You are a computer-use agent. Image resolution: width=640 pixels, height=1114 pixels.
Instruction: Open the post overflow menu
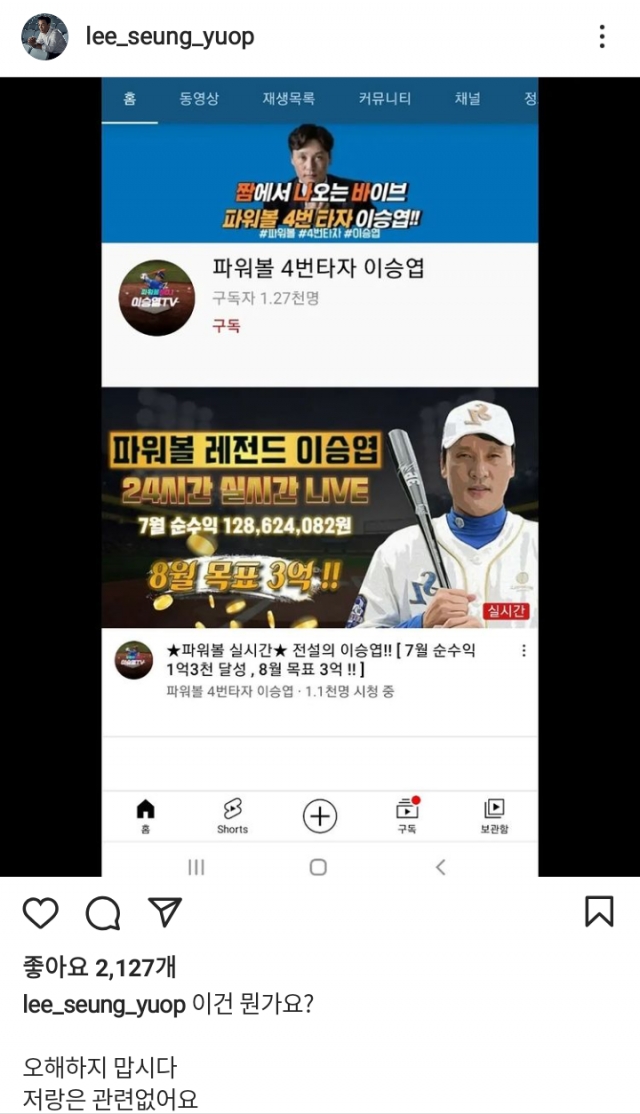(x=601, y=37)
